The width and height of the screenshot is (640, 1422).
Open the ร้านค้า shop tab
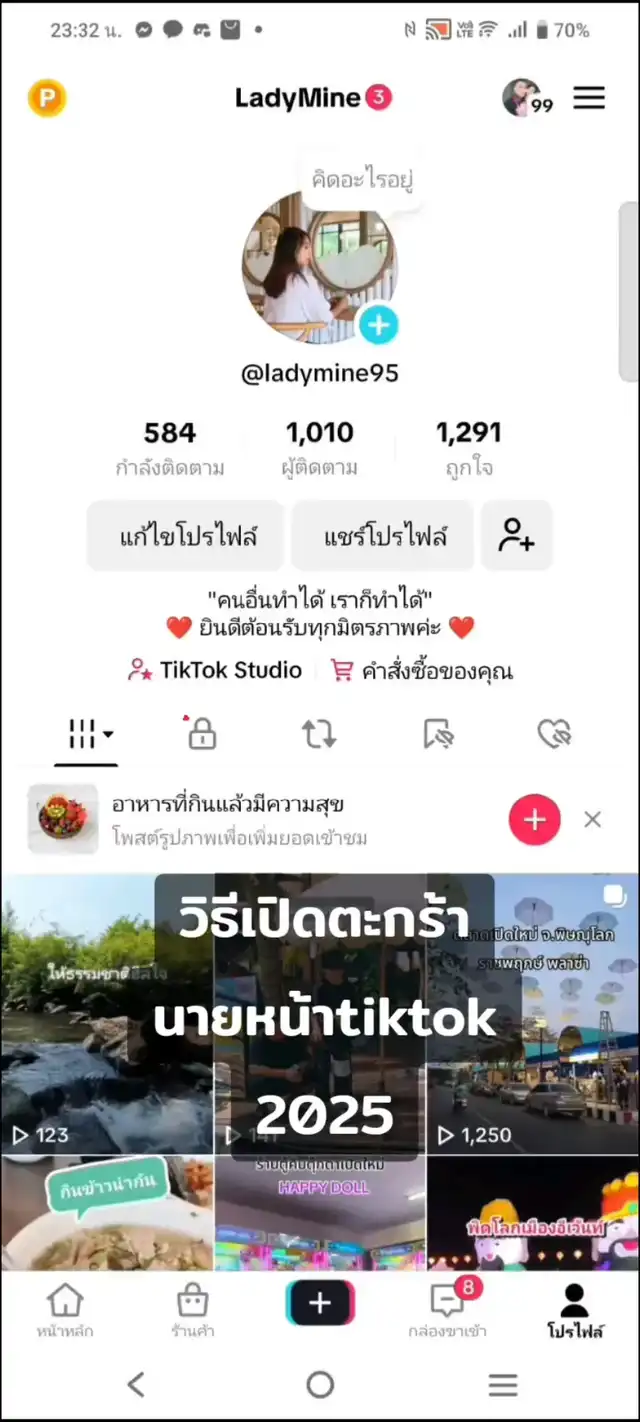pyautogui.click(x=192, y=1310)
